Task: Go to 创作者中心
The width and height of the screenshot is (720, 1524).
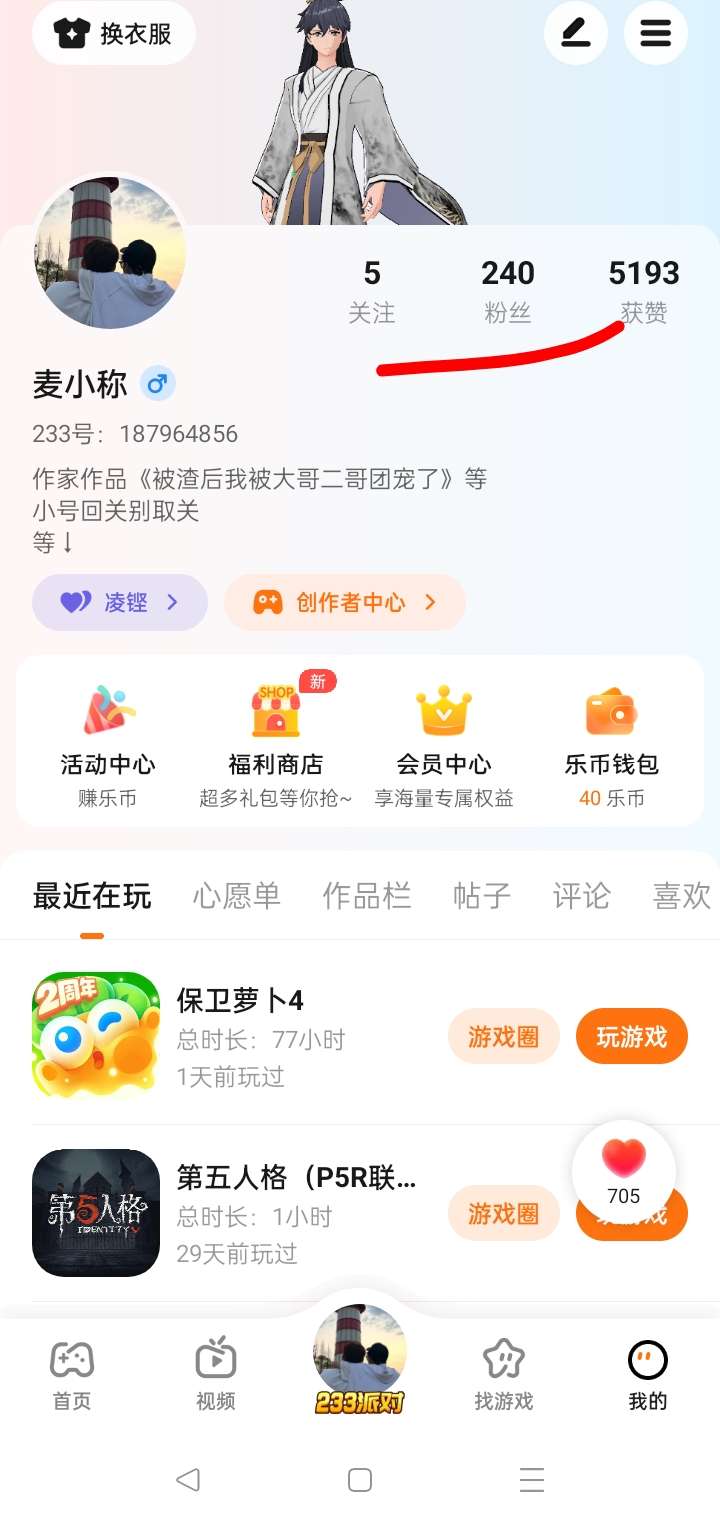Action: 345,602
